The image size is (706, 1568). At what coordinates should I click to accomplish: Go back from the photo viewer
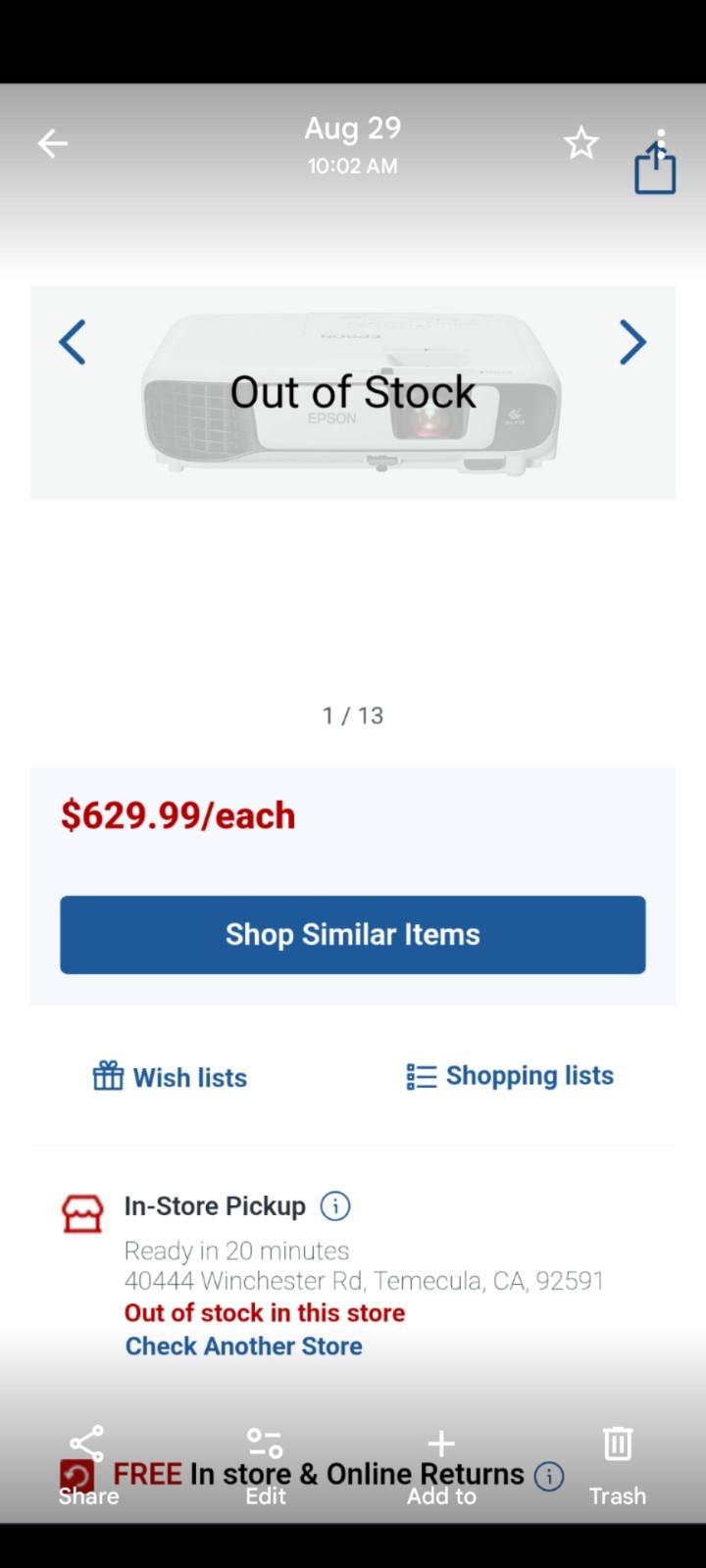tap(53, 144)
